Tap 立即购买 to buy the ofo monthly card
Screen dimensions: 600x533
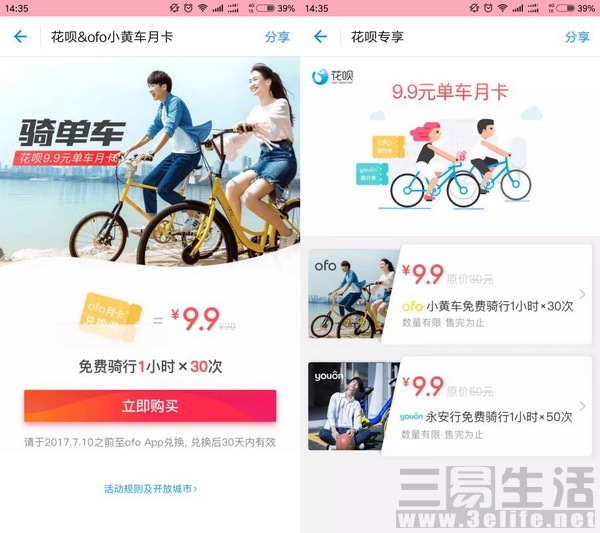[150, 406]
